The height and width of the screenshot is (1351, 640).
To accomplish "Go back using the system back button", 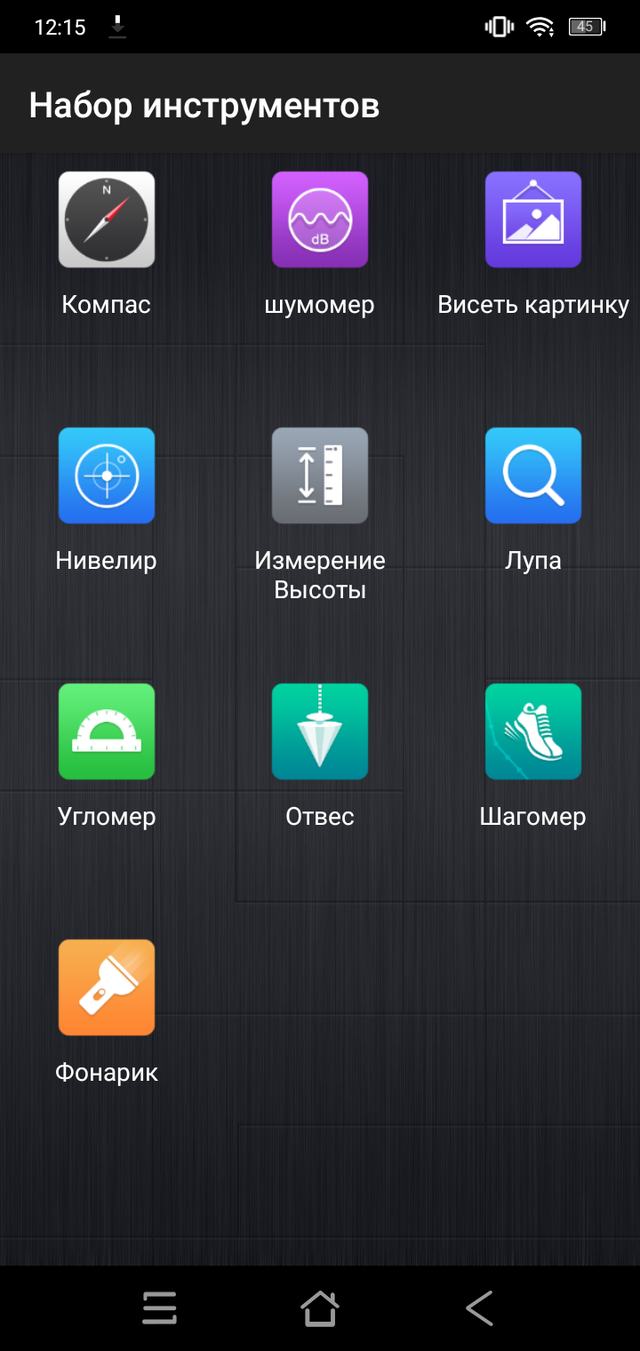I will (480, 1308).
